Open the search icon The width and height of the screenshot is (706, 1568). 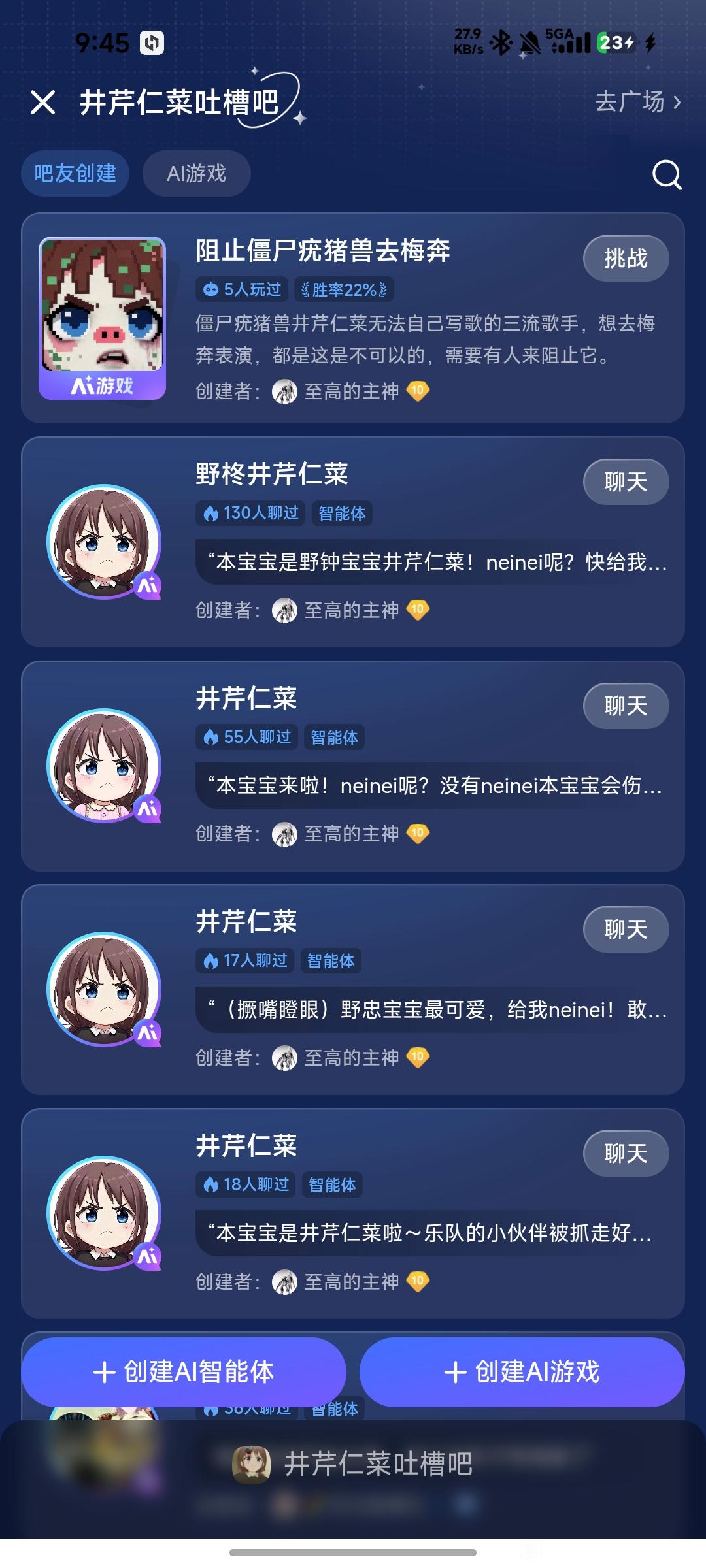[666, 174]
